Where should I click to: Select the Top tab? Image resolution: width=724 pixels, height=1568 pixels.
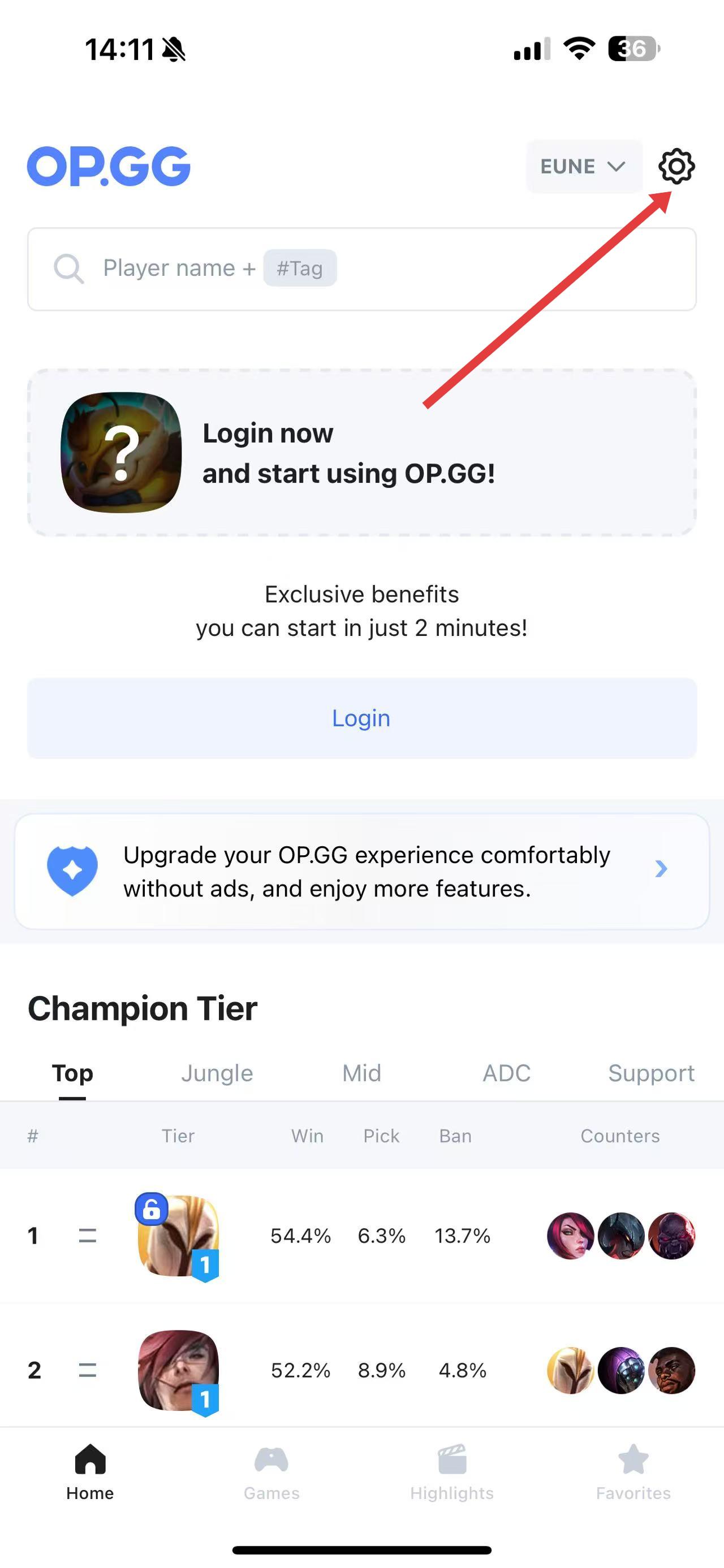[72, 1073]
